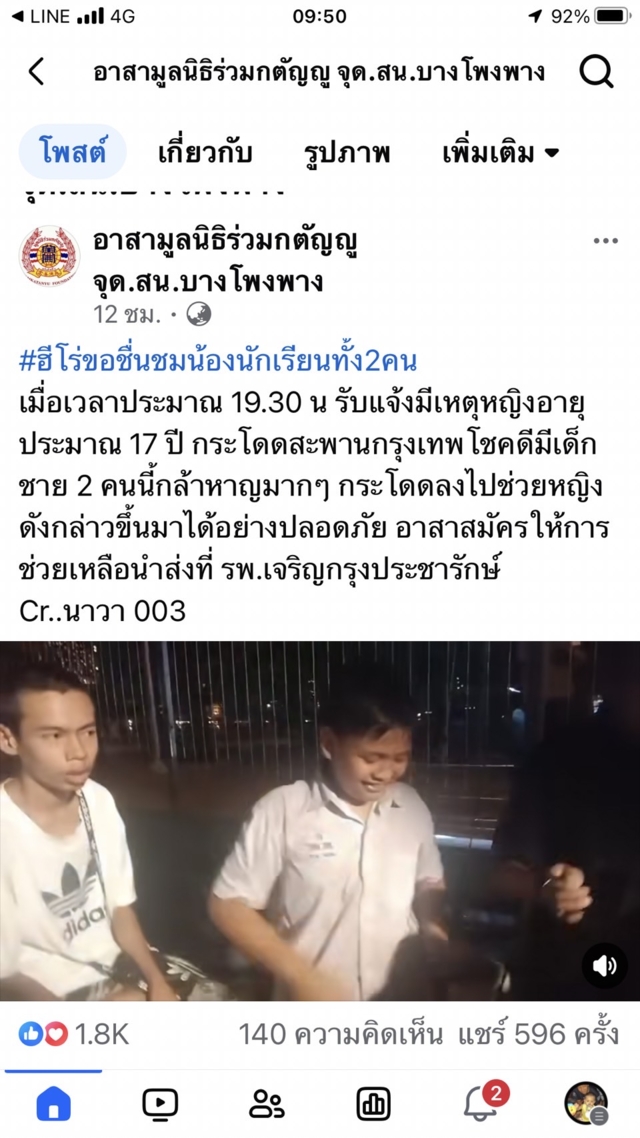
Task: Switch to the เกี่ยวกับ tab
Action: 205,154
